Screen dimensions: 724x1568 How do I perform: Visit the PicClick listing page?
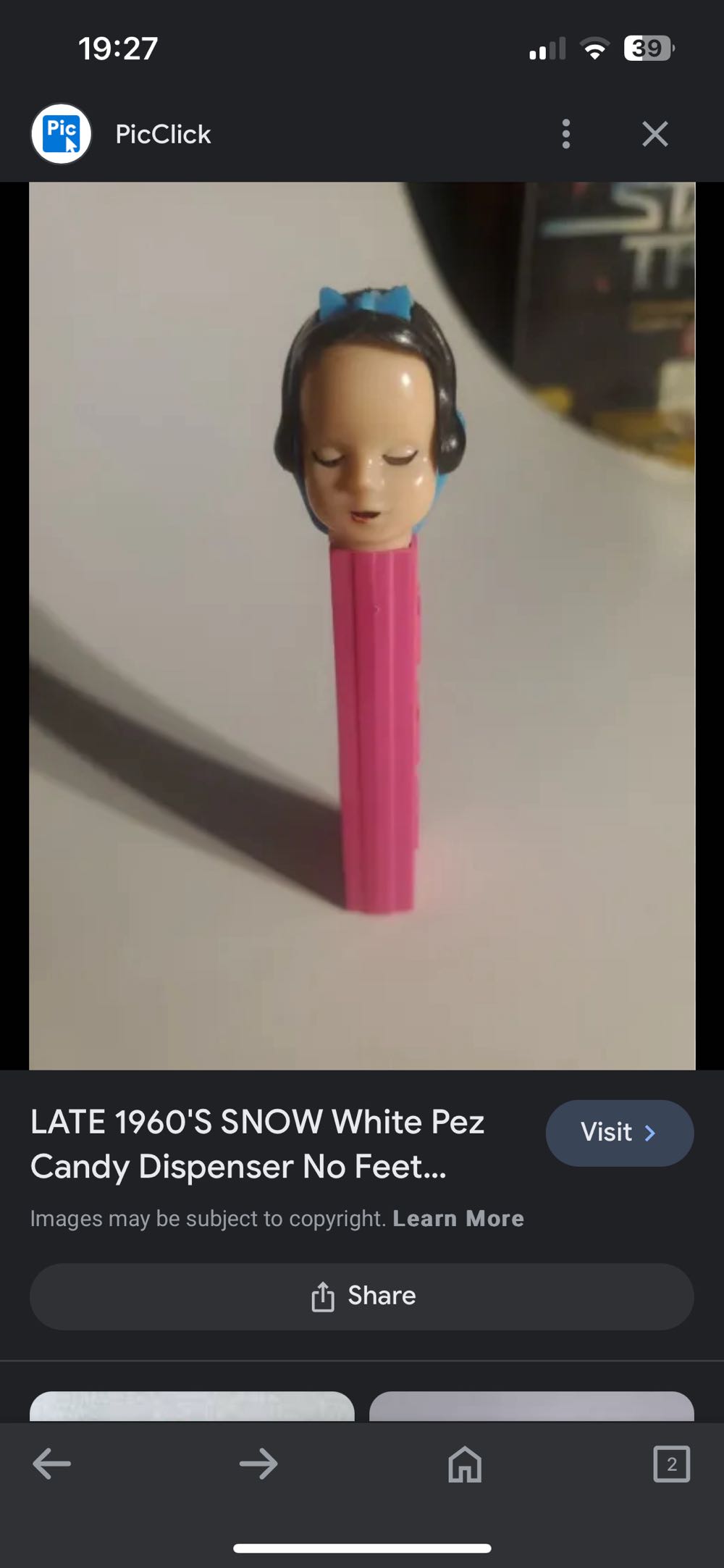click(x=619, y=1133)
